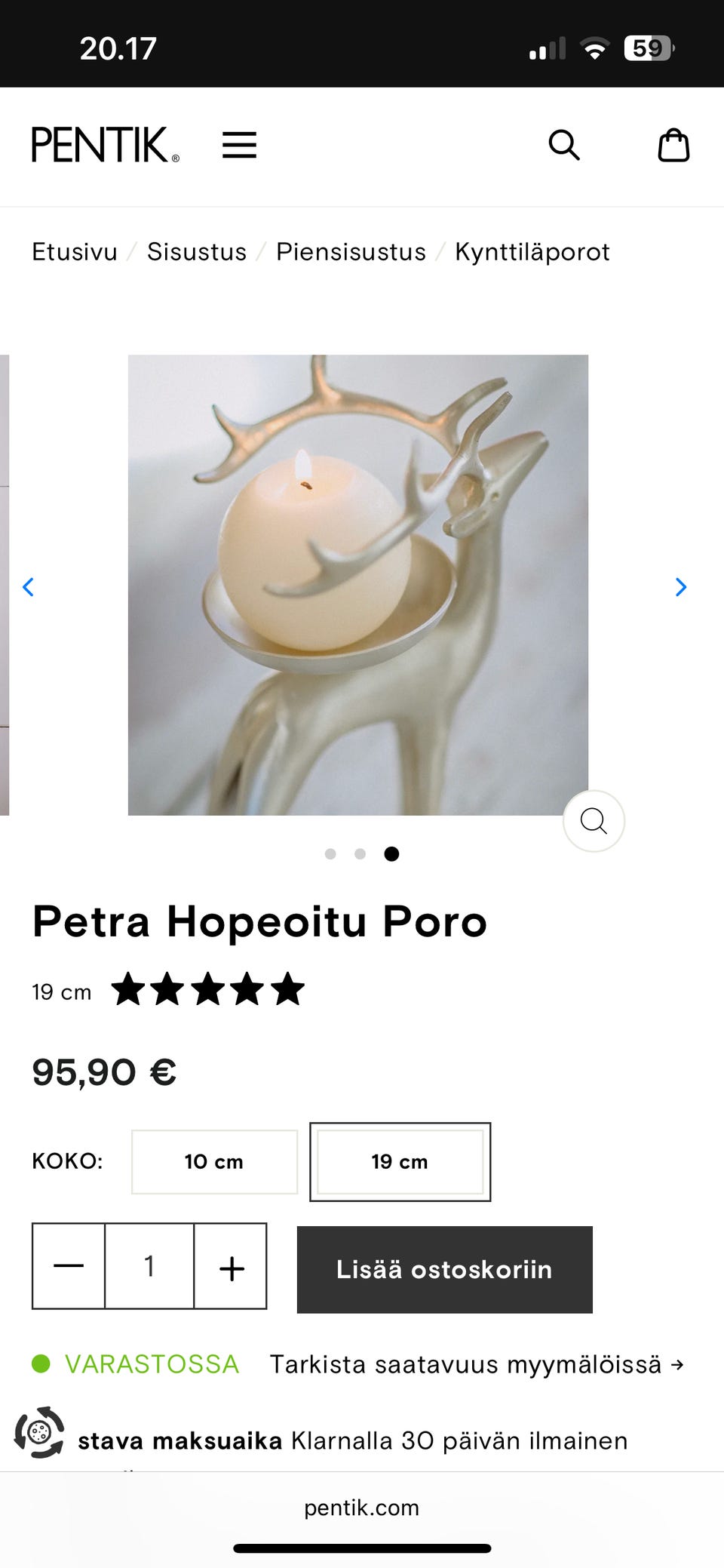The image size is (724, 1568).
Task: Select the 10 cm size
Action: tap(214, 1162)
